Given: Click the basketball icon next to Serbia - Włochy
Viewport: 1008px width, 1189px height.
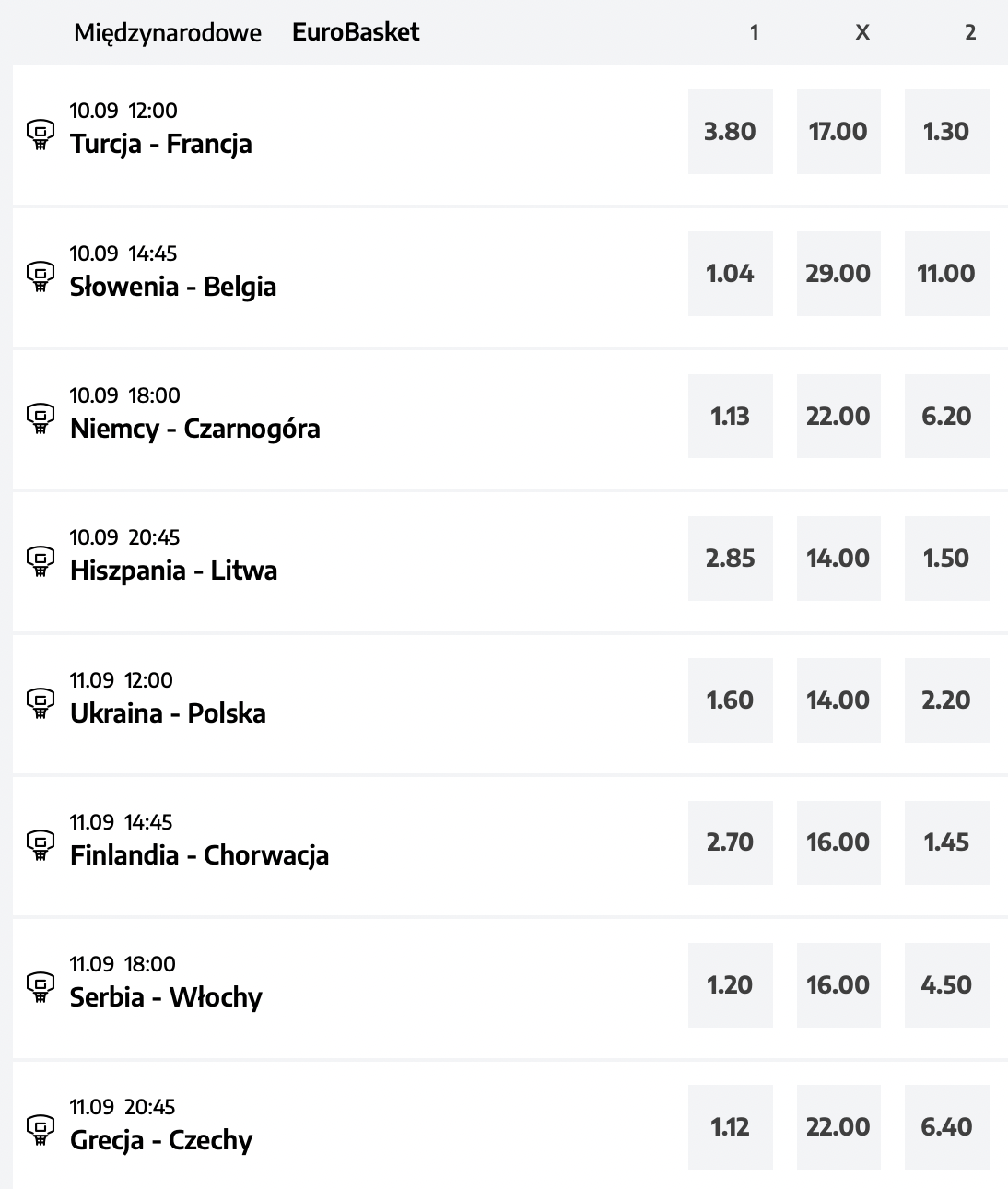Looking at the screenshot, I should [x=41, y=985].
